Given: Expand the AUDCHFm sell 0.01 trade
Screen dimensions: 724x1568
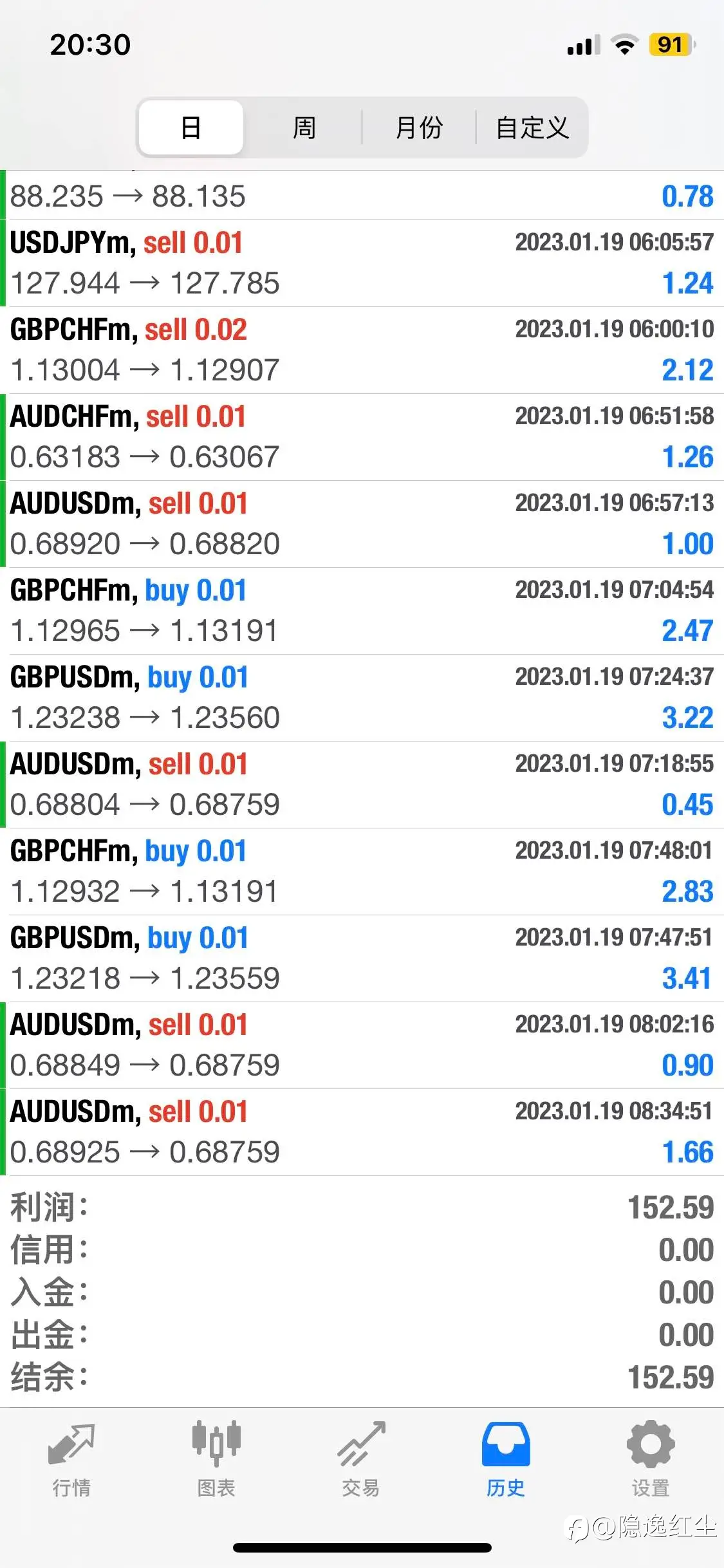Looking at the screenshot, I should pyautogui.click(x=362, y=437).
